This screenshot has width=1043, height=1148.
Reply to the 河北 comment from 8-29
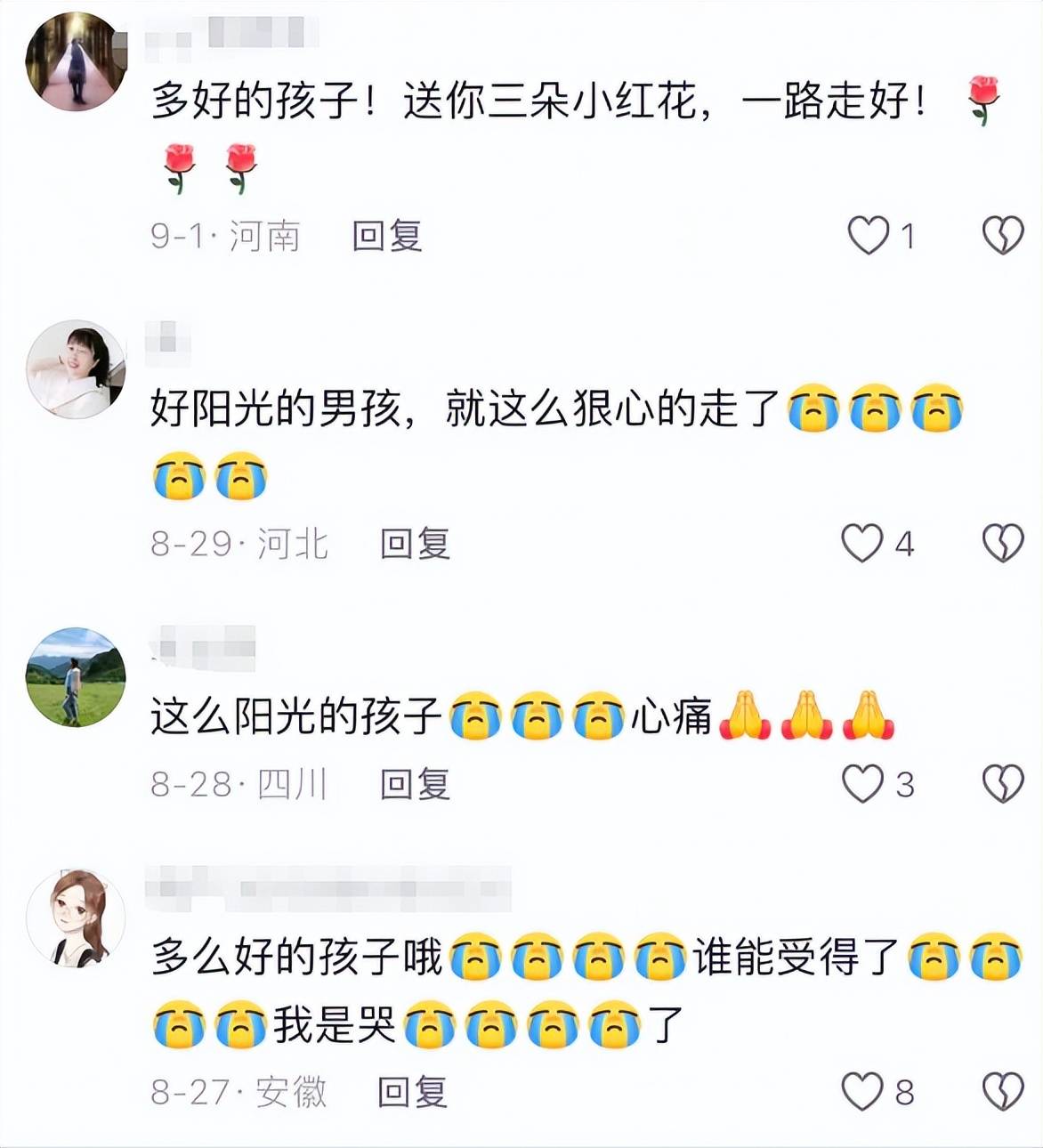415,544
